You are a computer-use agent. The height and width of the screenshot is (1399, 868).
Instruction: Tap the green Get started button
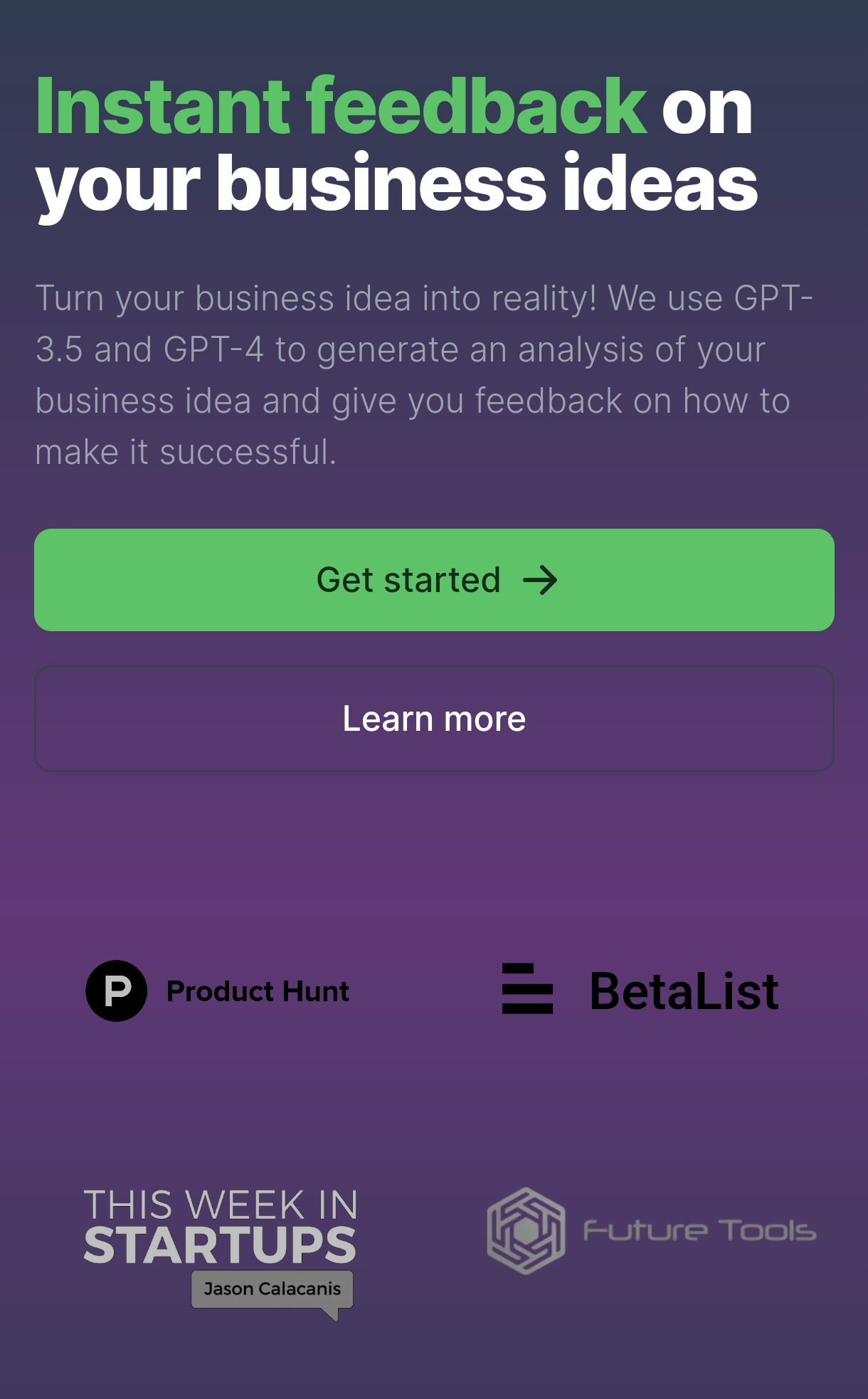tap(434, 580)
